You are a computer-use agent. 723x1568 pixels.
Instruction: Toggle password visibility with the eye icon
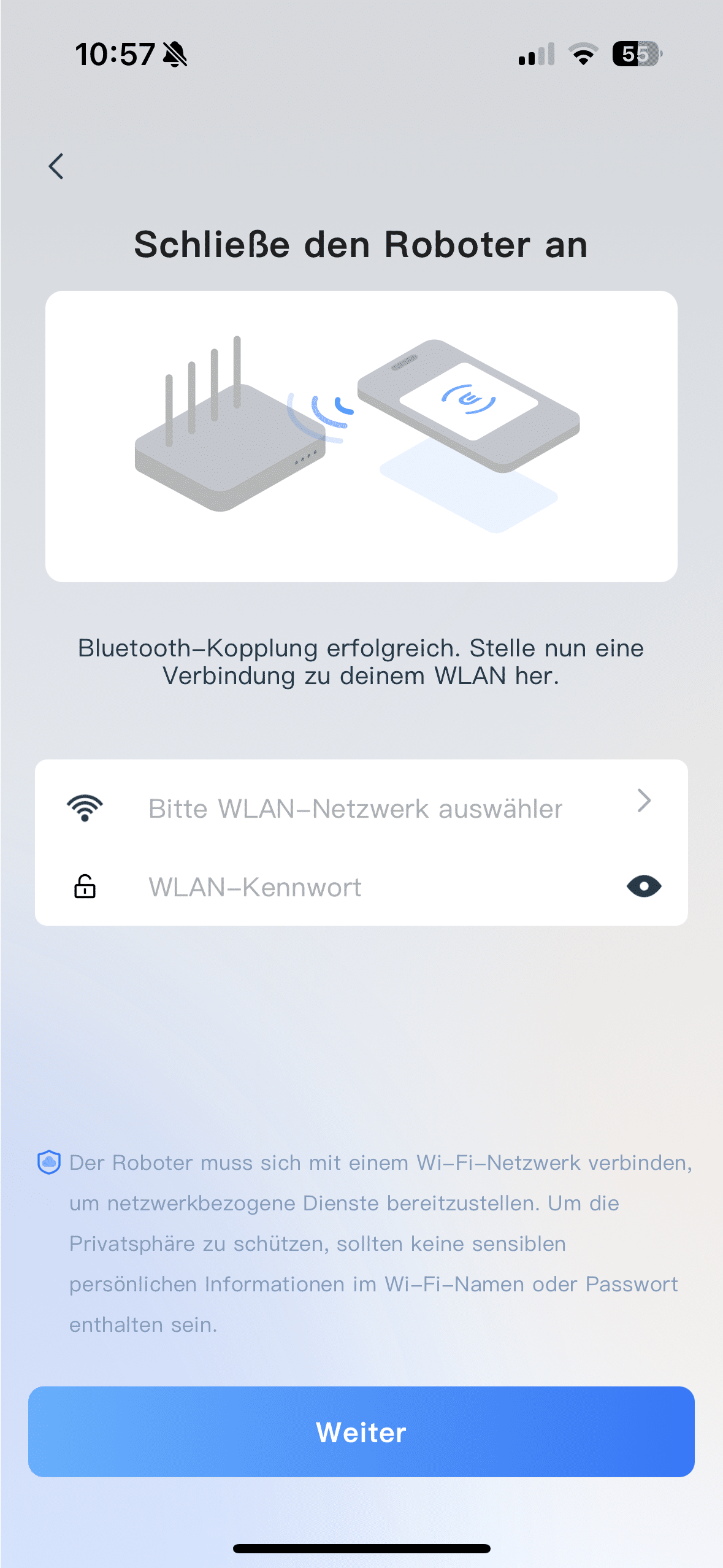643,886
